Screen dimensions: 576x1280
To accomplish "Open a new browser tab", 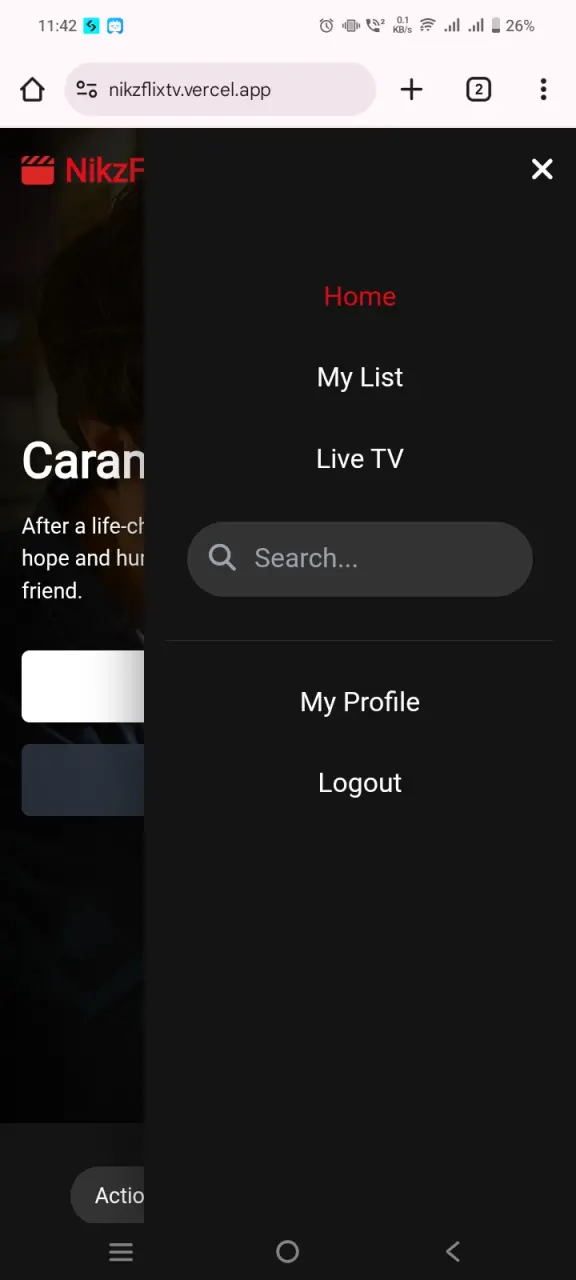I will (411, 90).
